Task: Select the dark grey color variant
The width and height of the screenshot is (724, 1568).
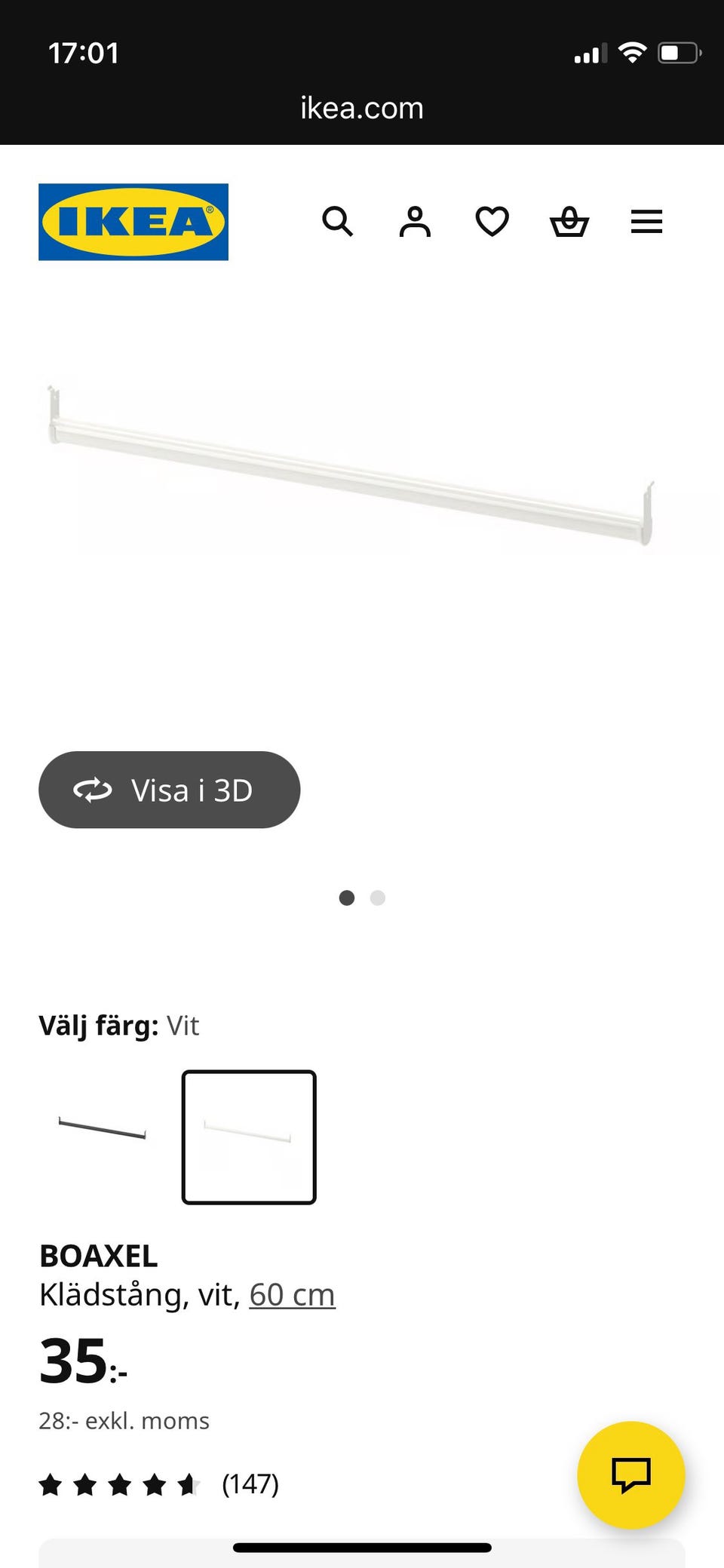Action: tap(103, 1137)
